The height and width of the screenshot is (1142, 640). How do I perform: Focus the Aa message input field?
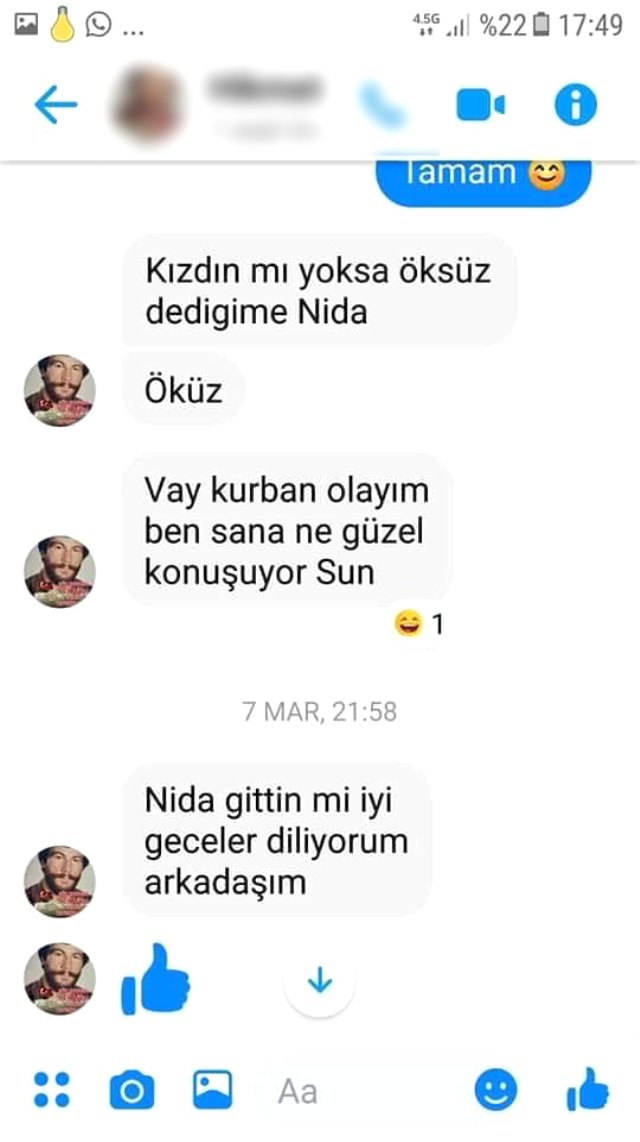click(350, 1092)
